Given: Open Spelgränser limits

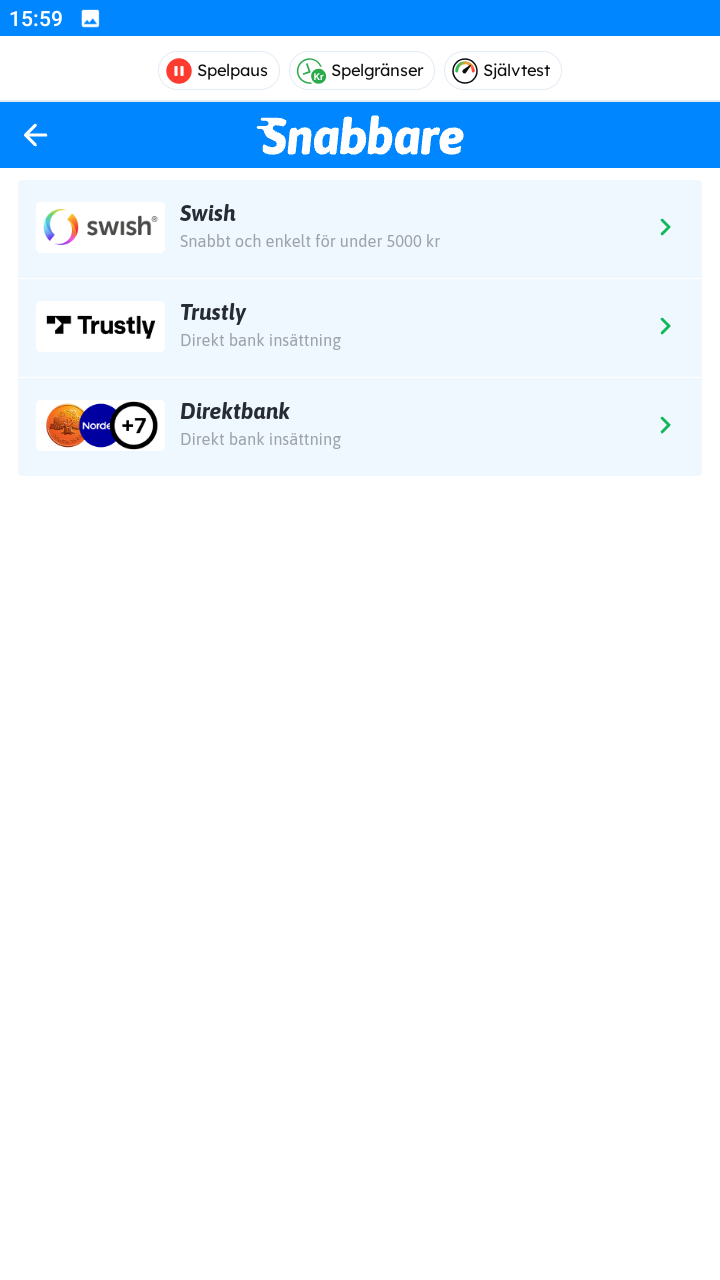Looking at the screenshot, I should pyautogui.click(x=362, y=71).
